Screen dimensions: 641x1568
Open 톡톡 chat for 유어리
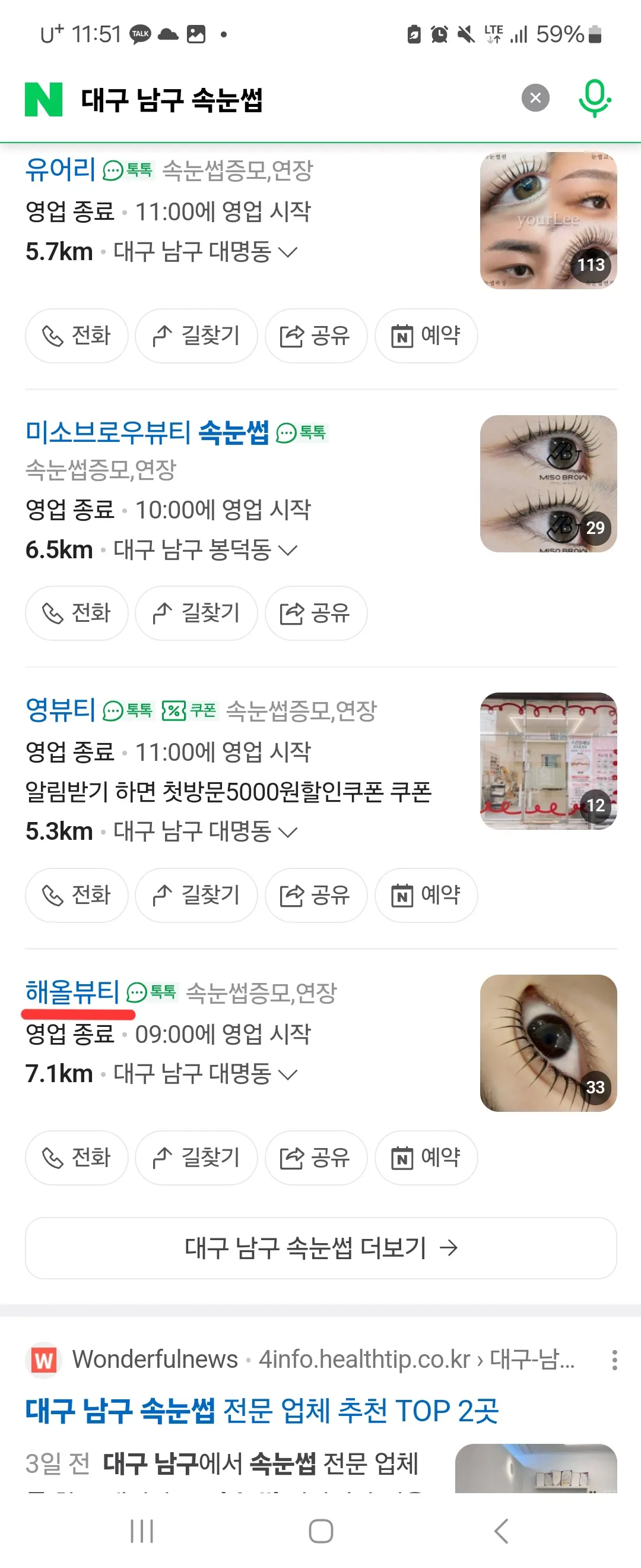coord(129,171)
